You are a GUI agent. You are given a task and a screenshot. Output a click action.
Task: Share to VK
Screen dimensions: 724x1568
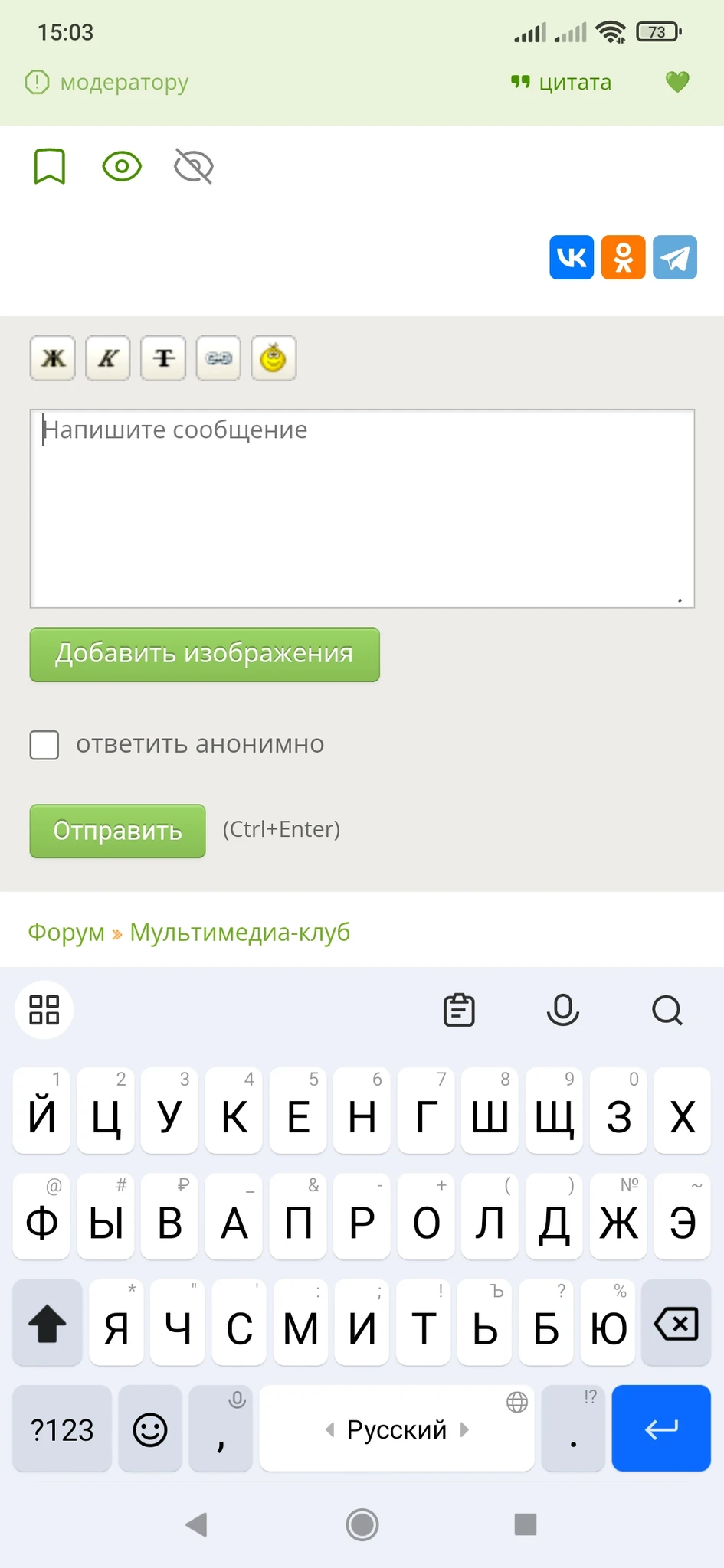tap(572, 257)
